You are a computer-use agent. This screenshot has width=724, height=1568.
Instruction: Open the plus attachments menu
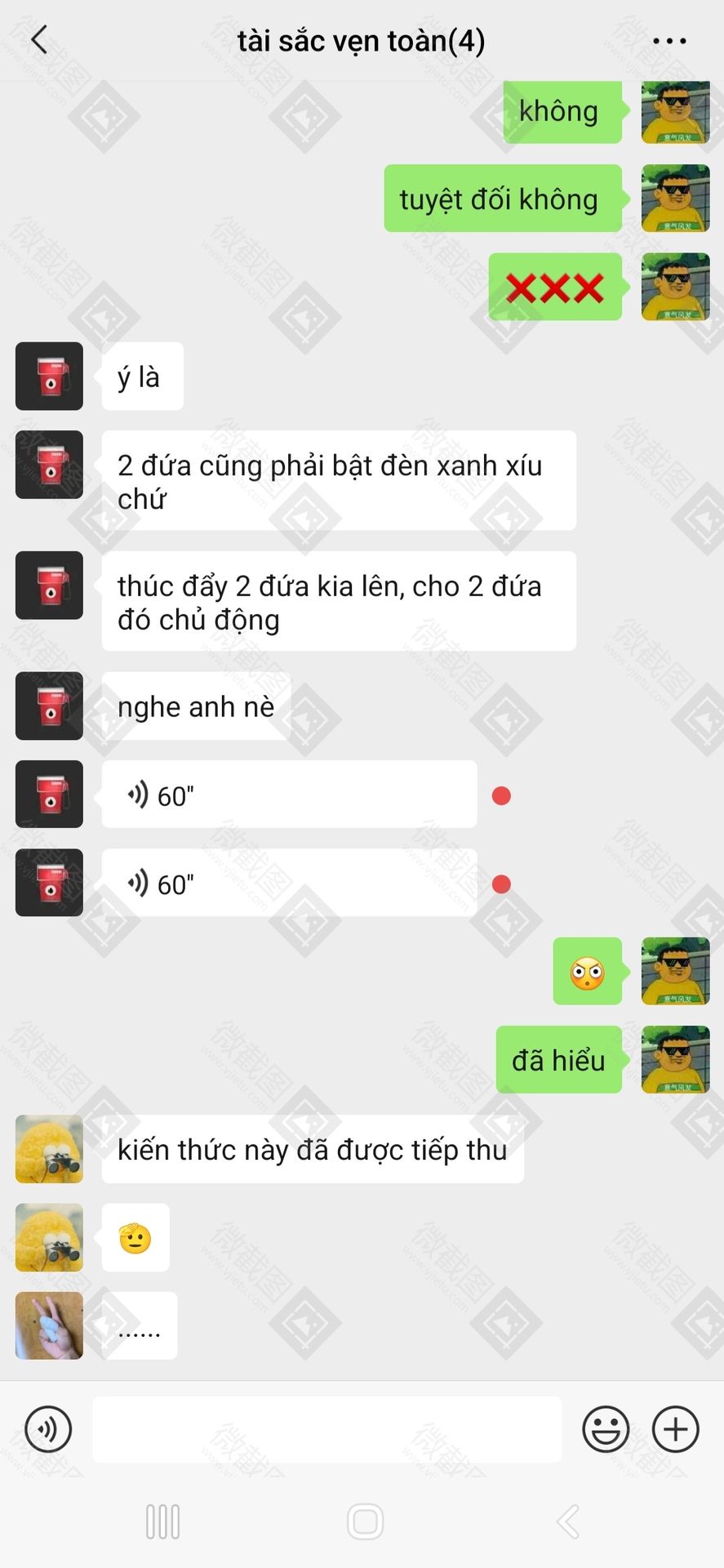[675, 1429]
